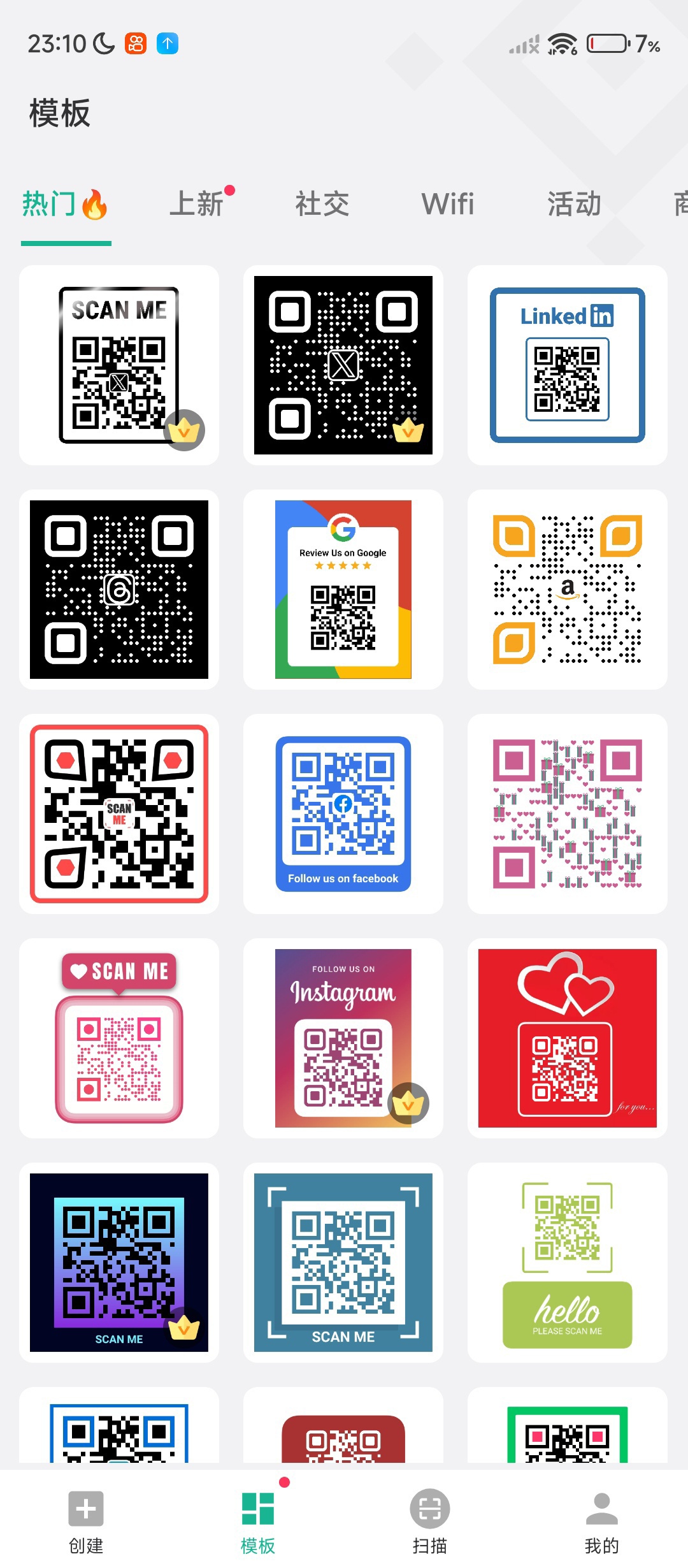This screenshot has width=688, height=1568.
Task: Tap the crown badge on the SCAN ME template
Action: point(183,431)
